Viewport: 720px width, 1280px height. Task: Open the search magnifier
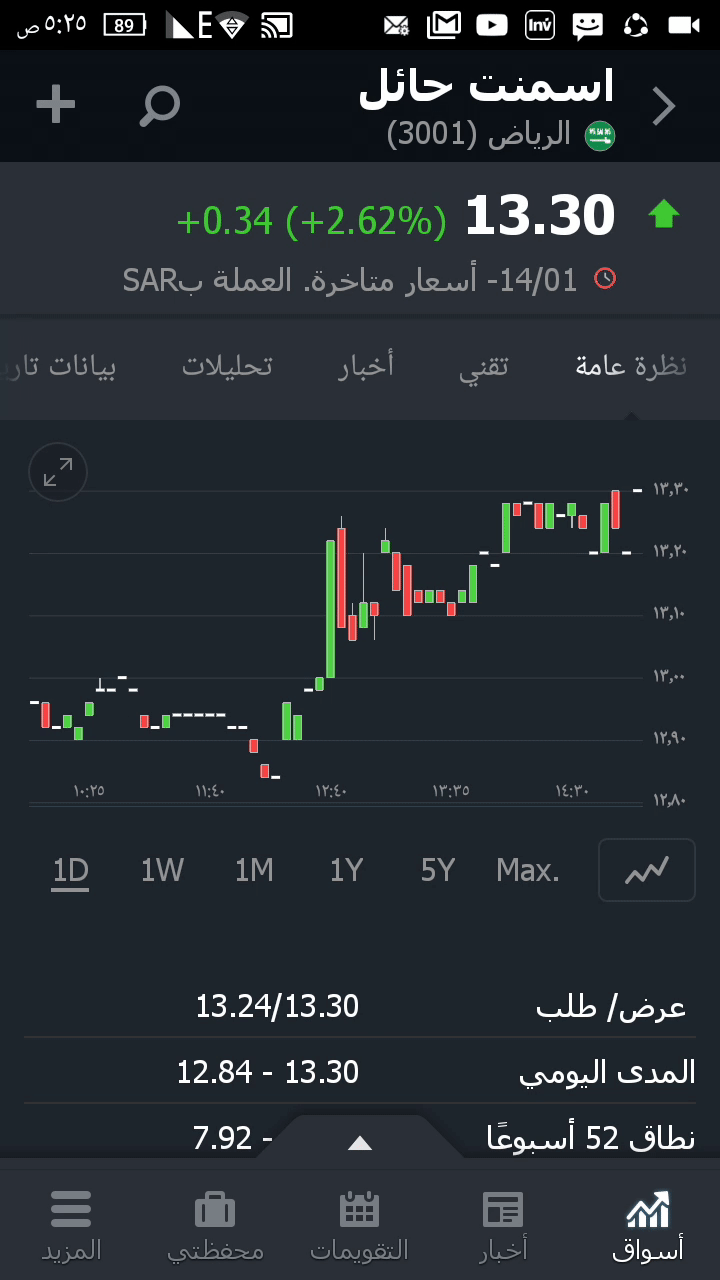pyautogui.click(x=160, y=106)
